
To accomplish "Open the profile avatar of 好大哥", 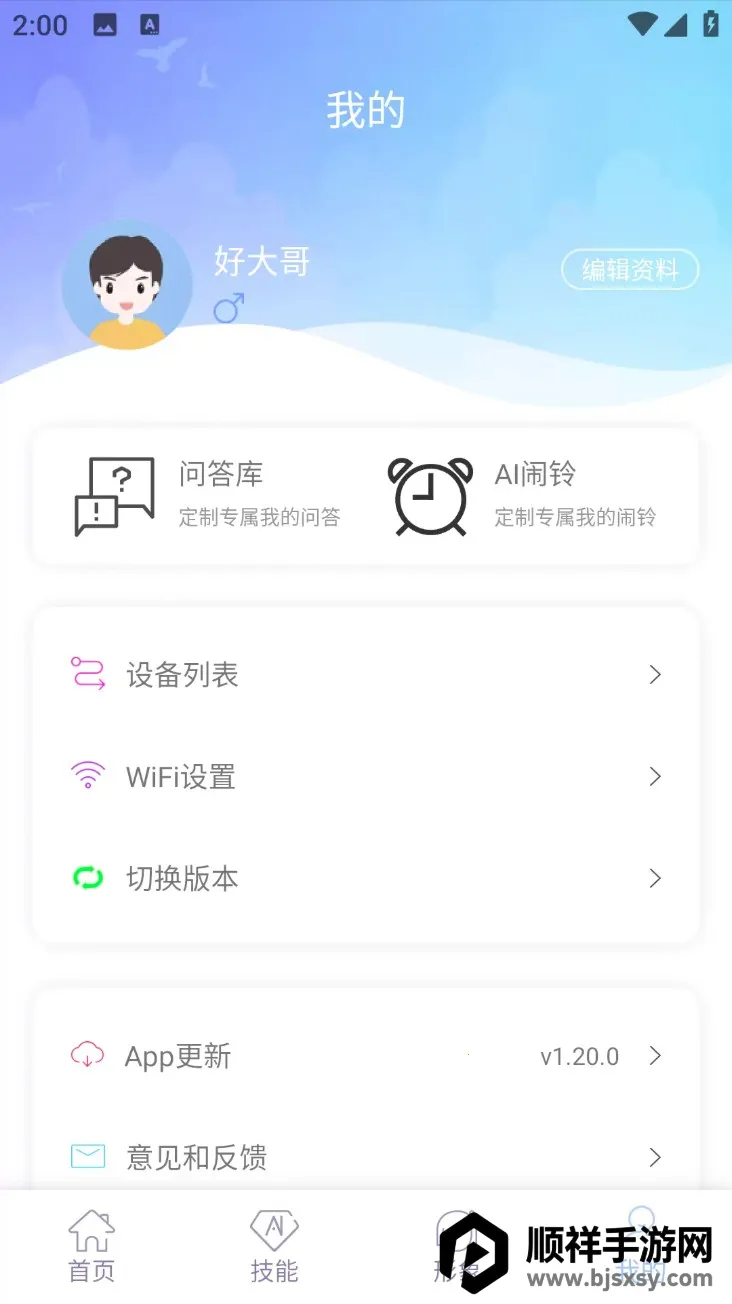I will [127, 285].
